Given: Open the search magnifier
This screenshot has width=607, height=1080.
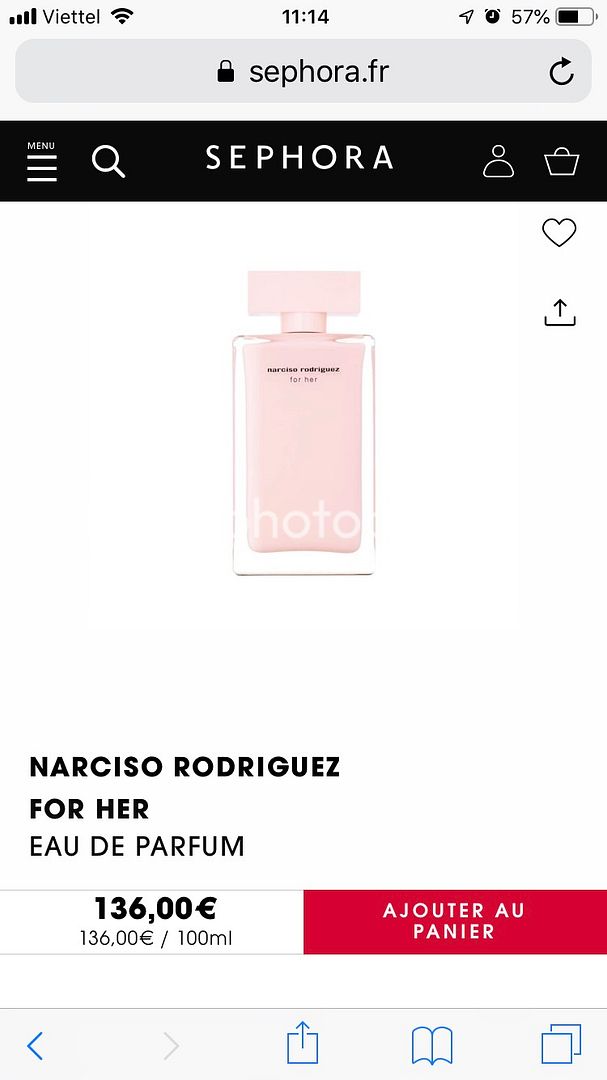Looking at the screenshot, I should coord(108,160).
